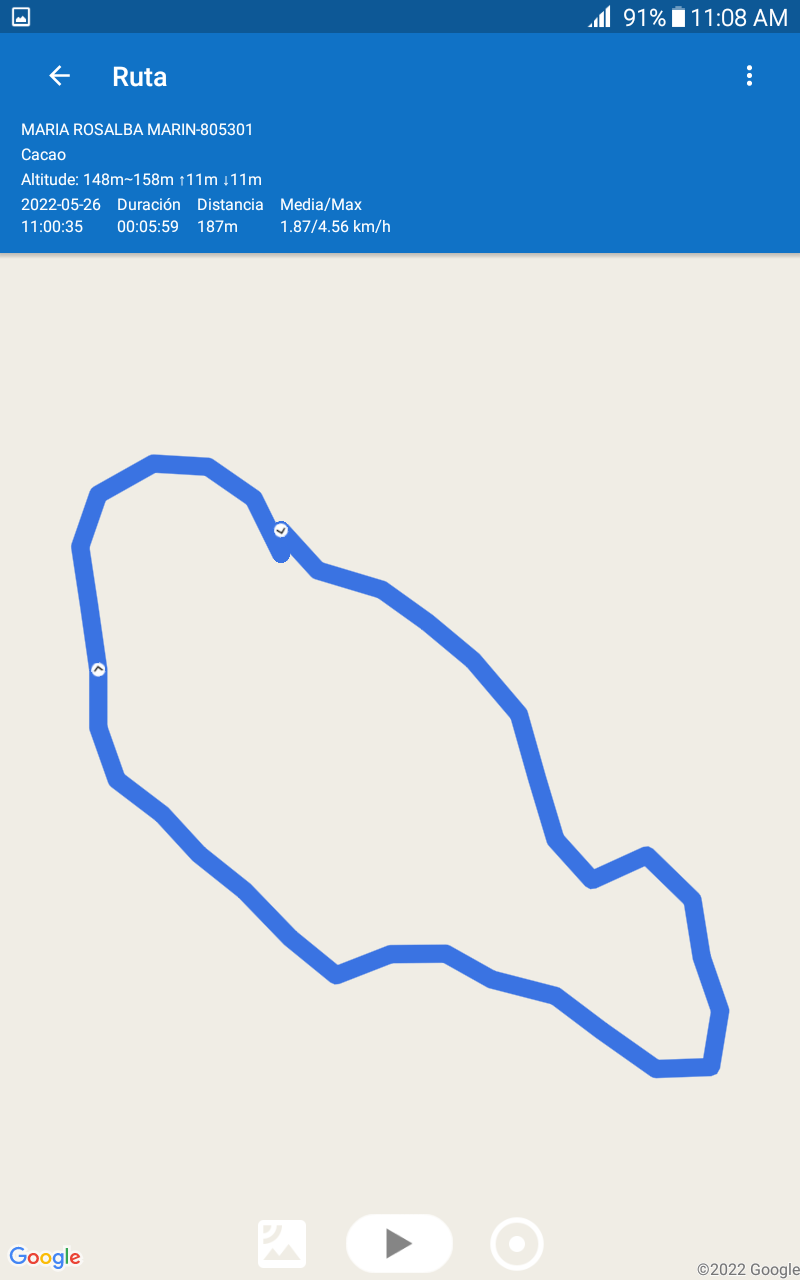Switch the map layer view
Image resolution: width=800 pixels, height=1280 pixels.
tap(282, 1244)
